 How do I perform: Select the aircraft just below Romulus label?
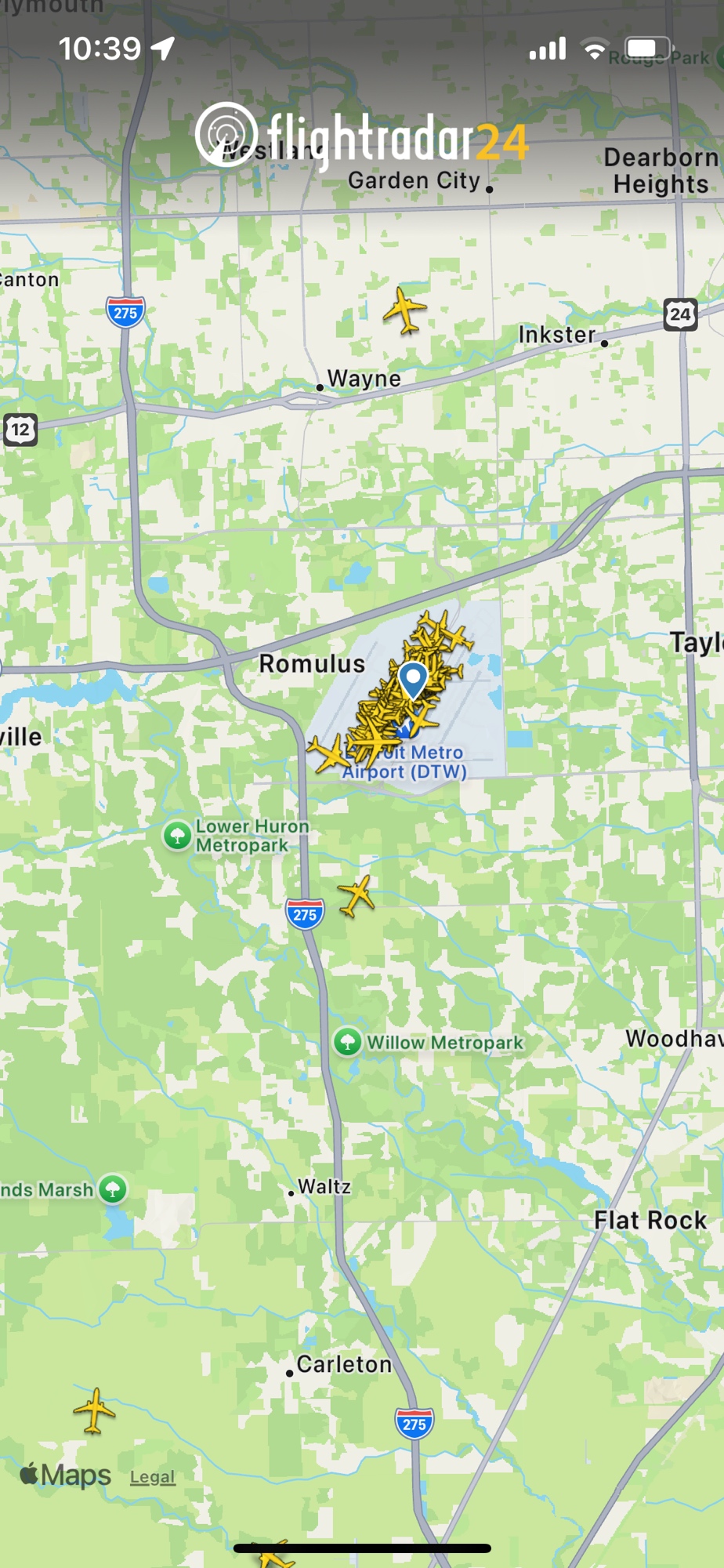click(329, 754)
